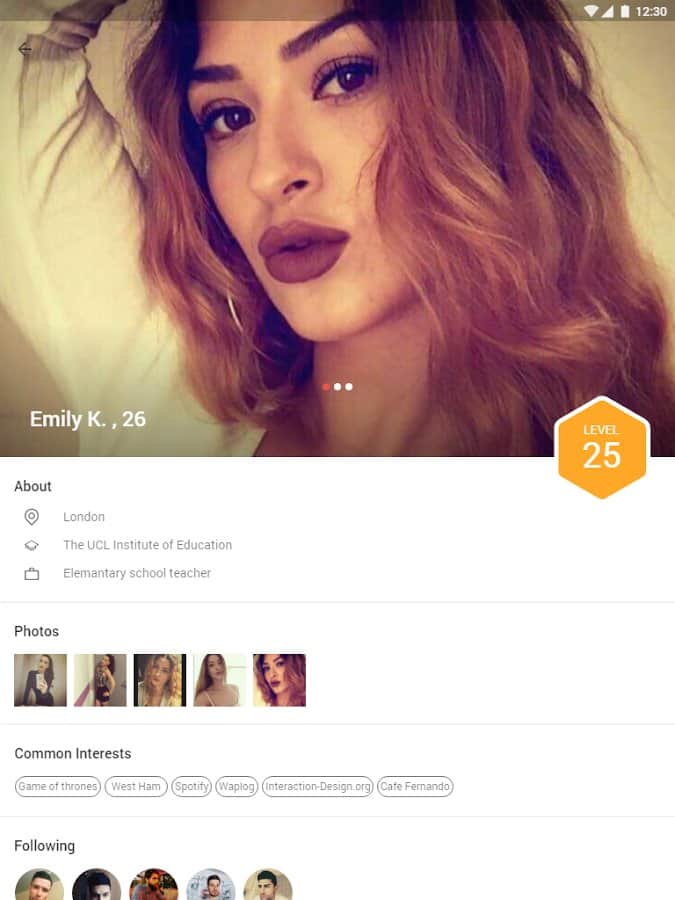The width and height of the screenshot is (675, 900).
Task: Select the Waplog interest chip
Action: click(x=237, y=787)
